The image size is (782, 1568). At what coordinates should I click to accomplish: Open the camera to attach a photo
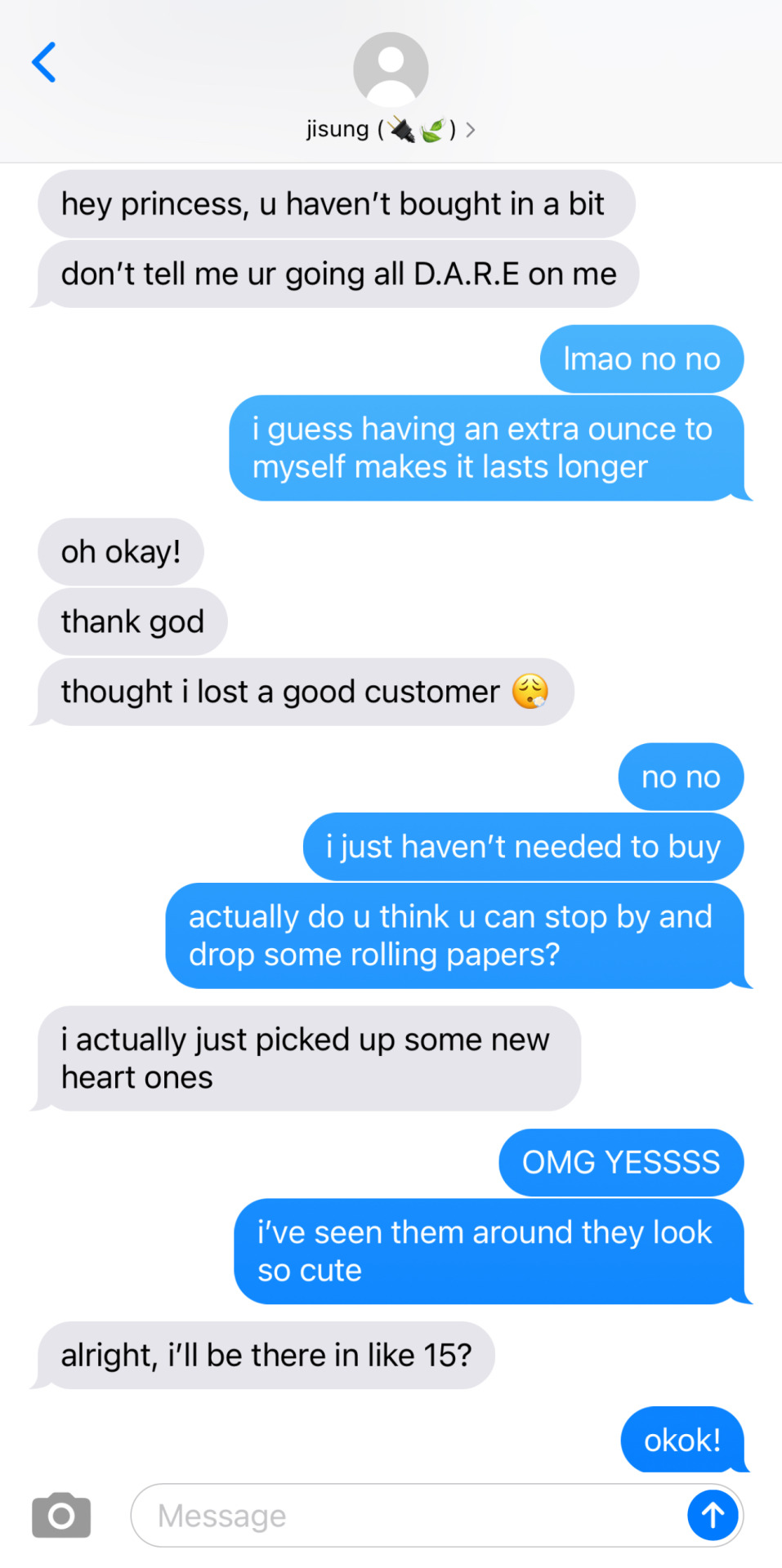(61, 1516)
